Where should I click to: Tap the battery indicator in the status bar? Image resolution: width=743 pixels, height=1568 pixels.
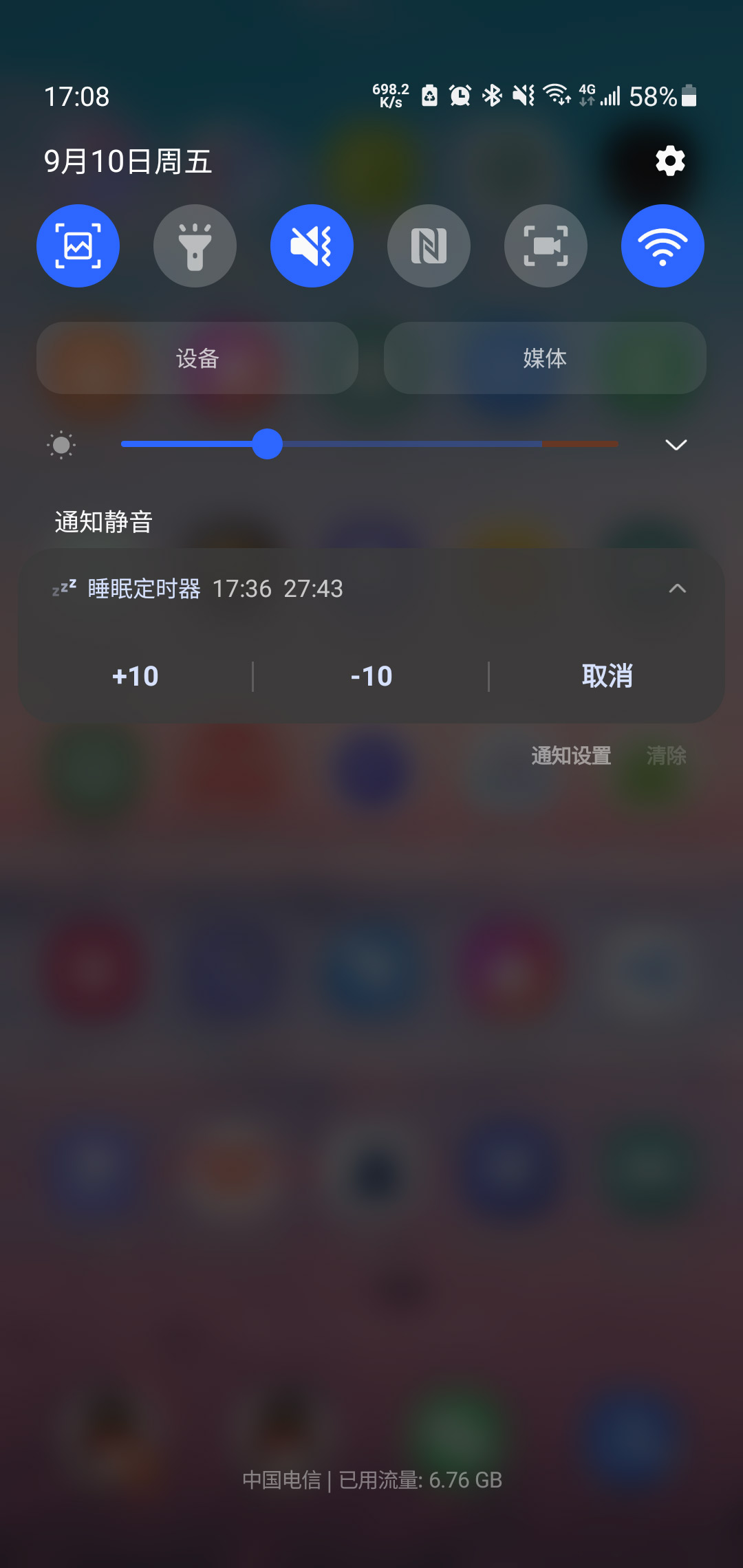point(688,97)
